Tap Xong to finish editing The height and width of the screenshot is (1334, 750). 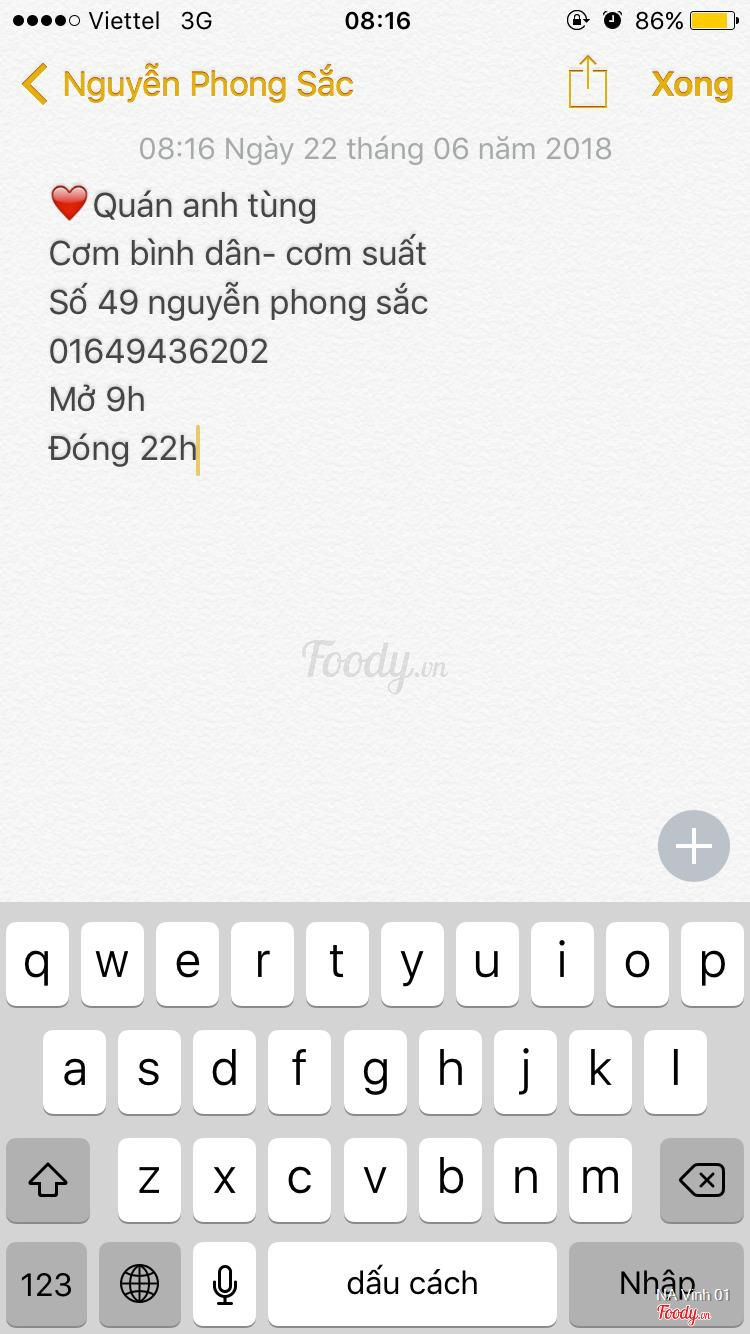point(692,84)
